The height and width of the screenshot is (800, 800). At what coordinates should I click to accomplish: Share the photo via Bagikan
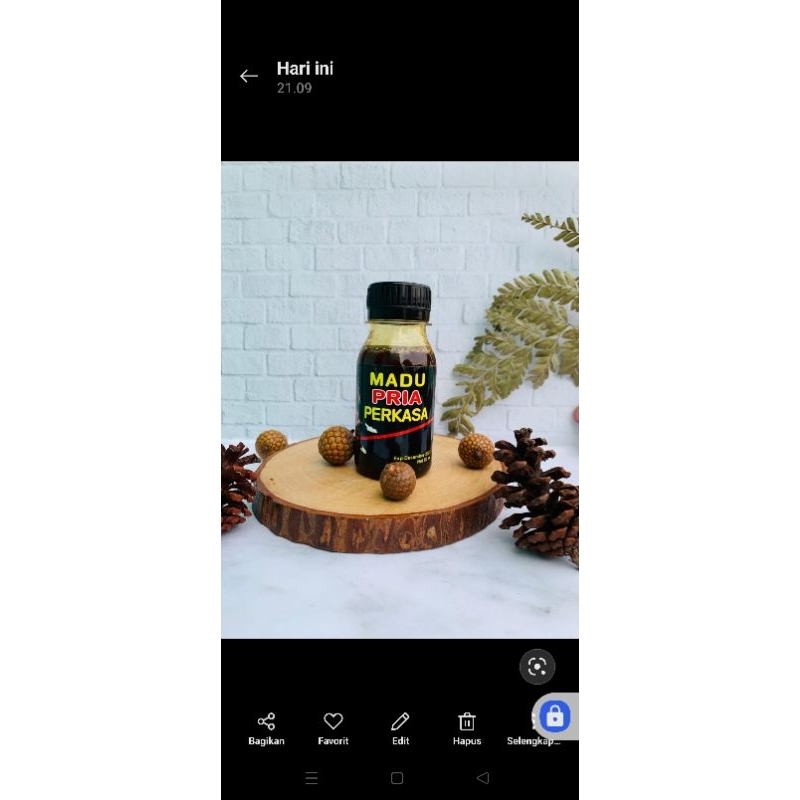tap(266, 727)
